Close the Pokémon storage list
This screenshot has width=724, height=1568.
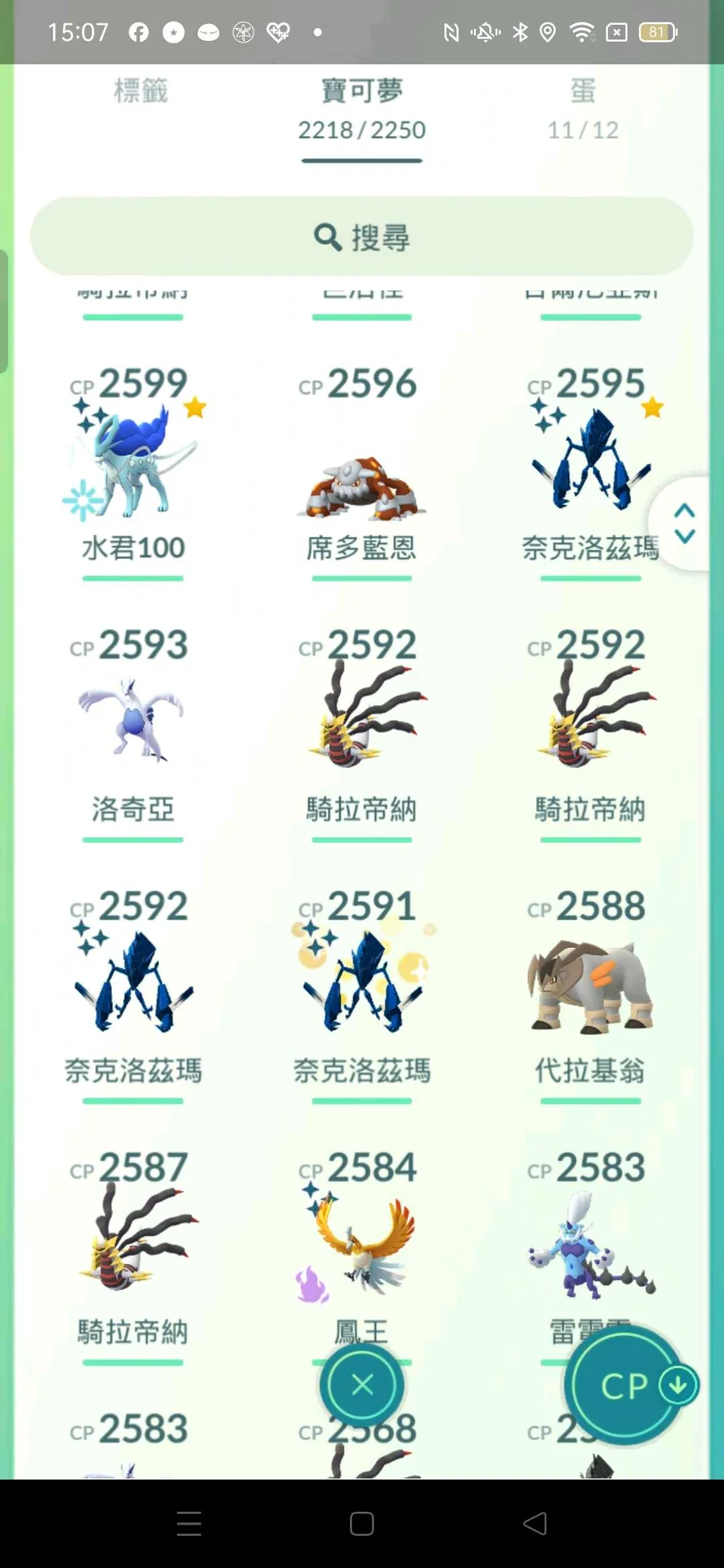(362, 1385)
